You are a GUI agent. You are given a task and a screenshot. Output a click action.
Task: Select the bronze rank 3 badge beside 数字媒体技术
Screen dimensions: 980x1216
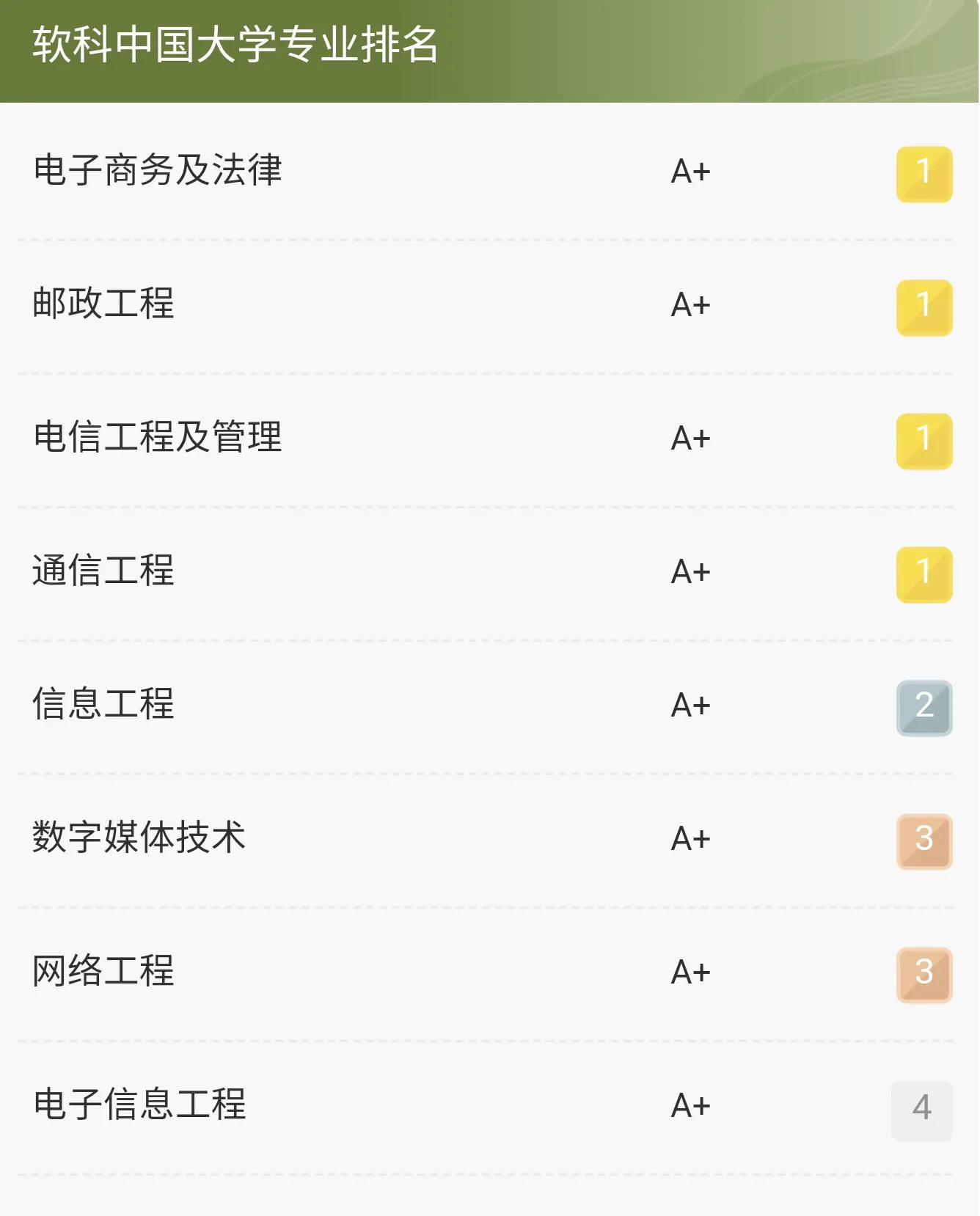coord(924,840)
